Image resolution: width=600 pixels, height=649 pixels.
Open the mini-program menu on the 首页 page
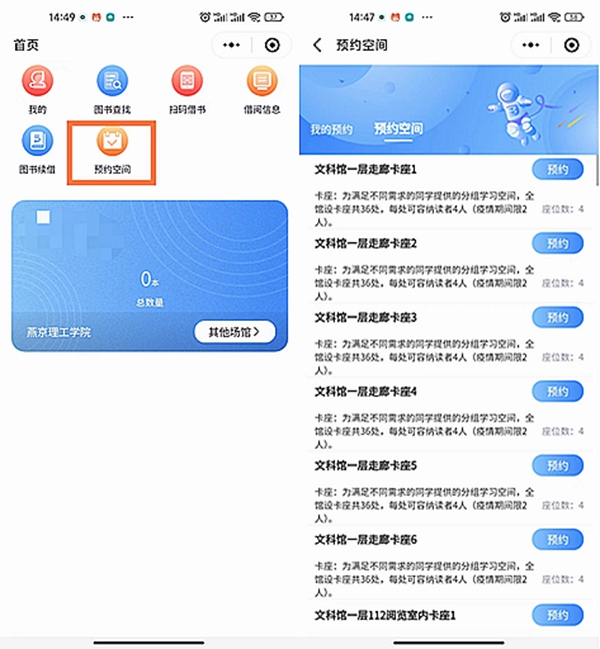point(232,46)
